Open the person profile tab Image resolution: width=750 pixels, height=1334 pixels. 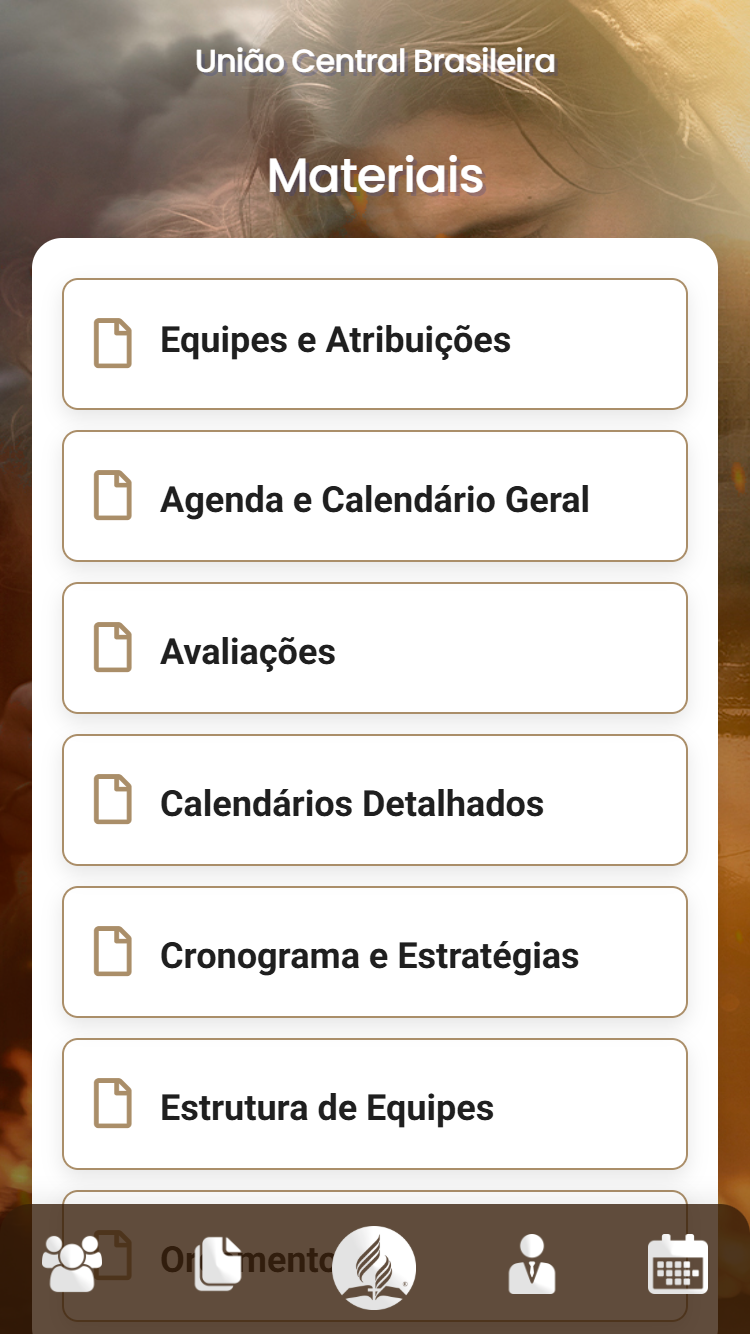(x=532, y=1264)
